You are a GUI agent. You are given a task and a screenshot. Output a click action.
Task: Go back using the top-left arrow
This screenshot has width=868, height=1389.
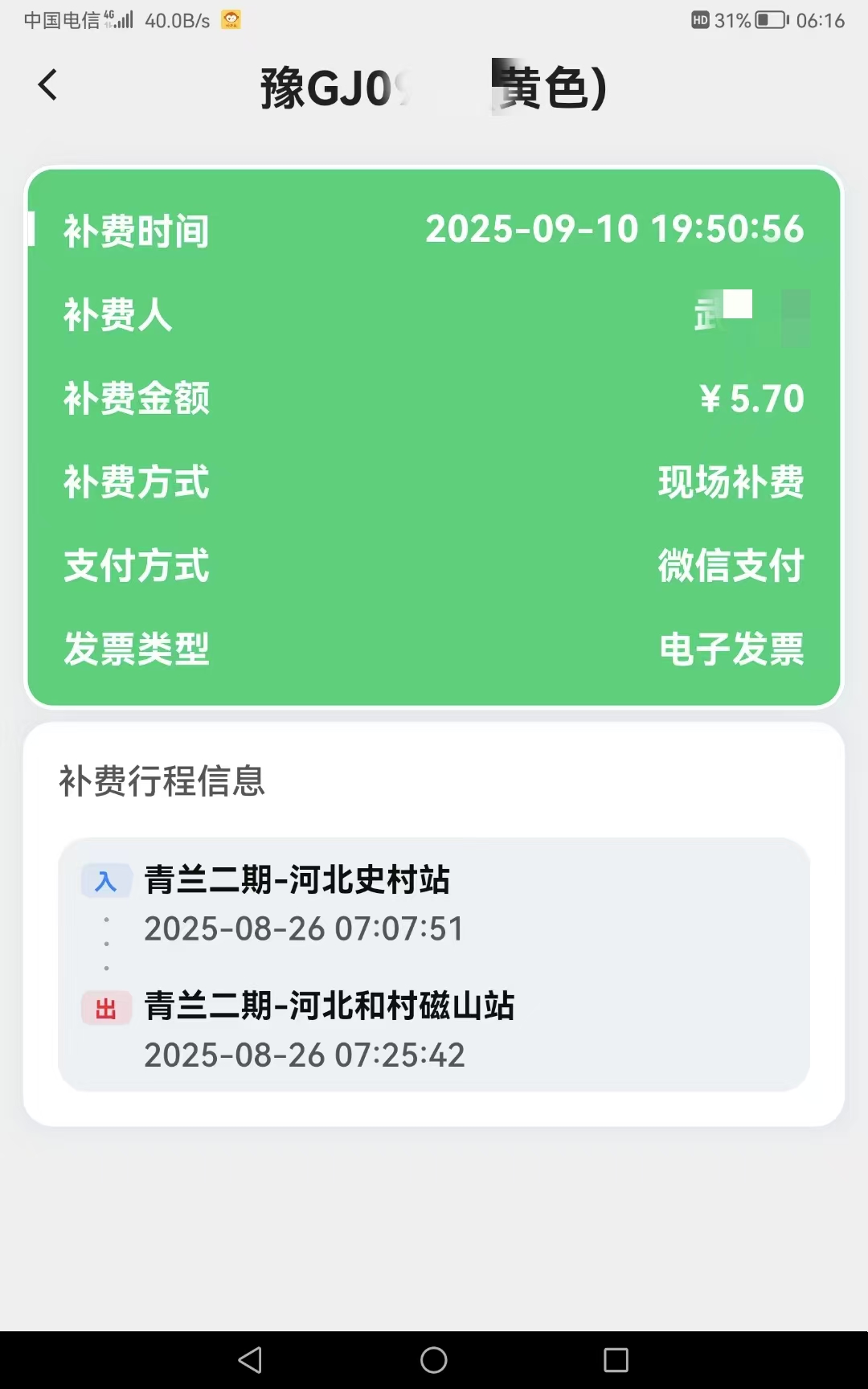[x=48, y=85]
